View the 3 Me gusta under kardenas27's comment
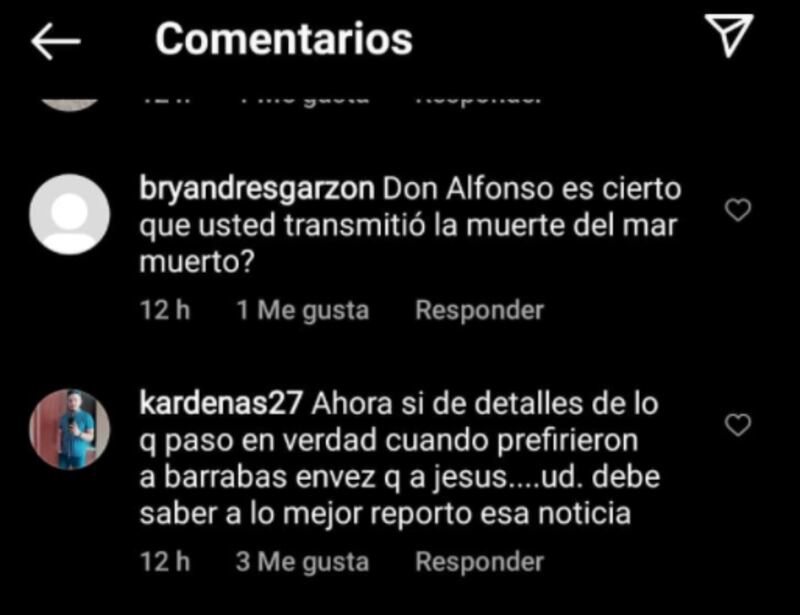The image size is (800, 615). [302, 562]
